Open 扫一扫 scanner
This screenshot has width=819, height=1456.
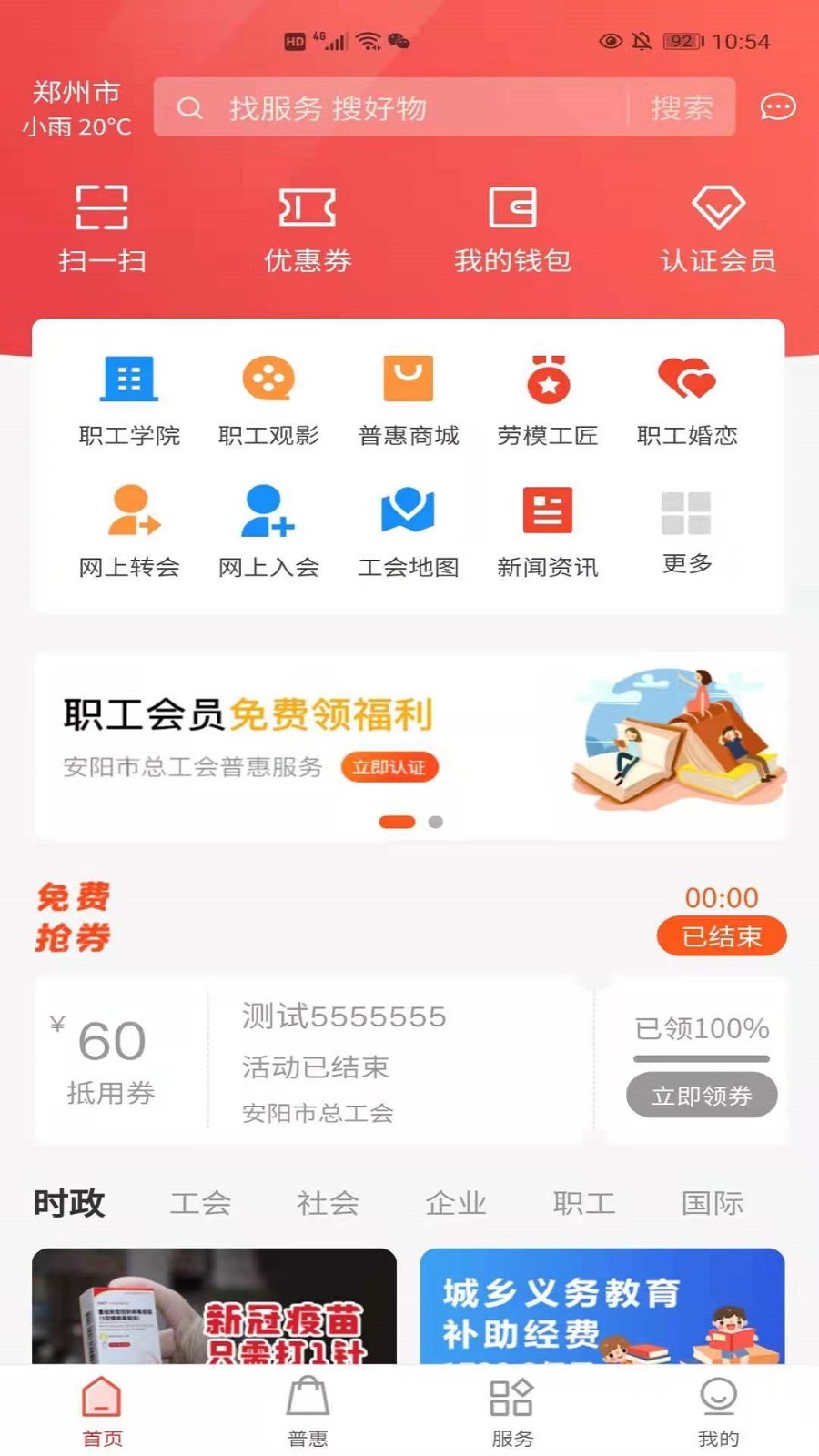coord(102,227)
